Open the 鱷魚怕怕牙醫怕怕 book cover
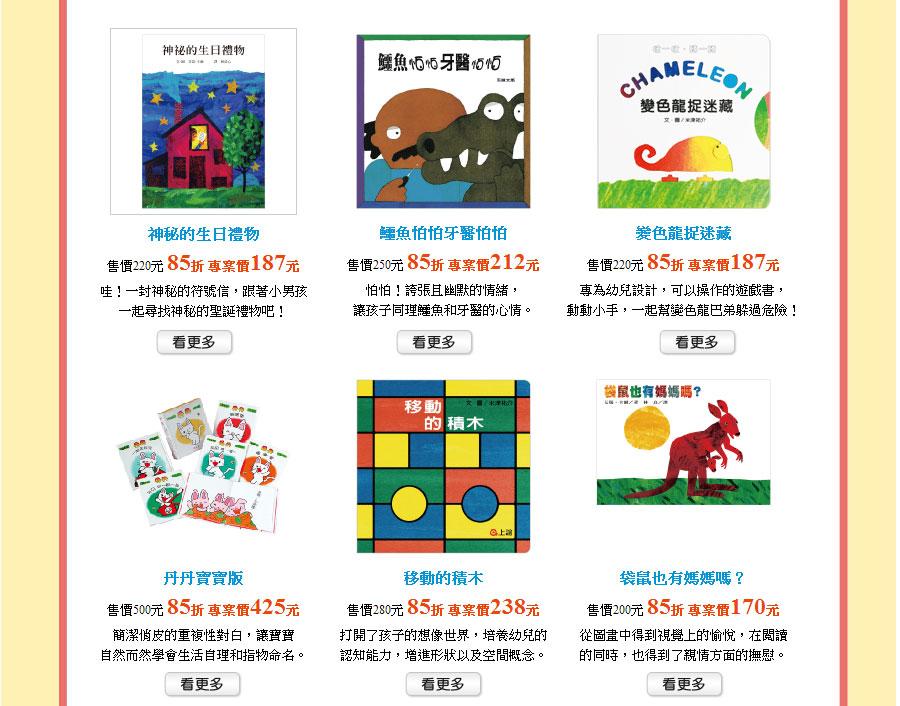This screenshot has width=900, height=706. click(443, 121)
